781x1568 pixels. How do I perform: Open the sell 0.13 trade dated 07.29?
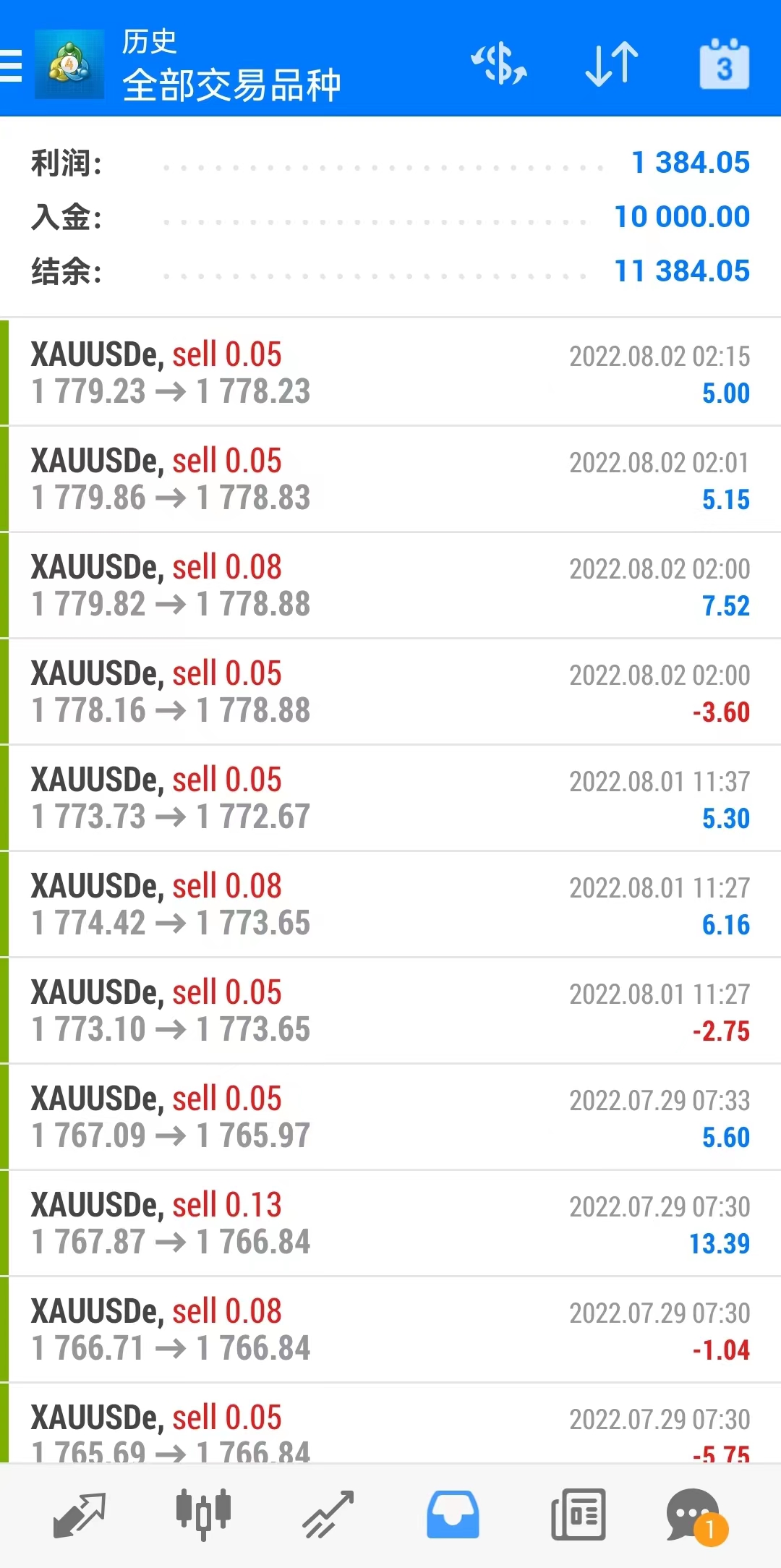pos(390,1222)
